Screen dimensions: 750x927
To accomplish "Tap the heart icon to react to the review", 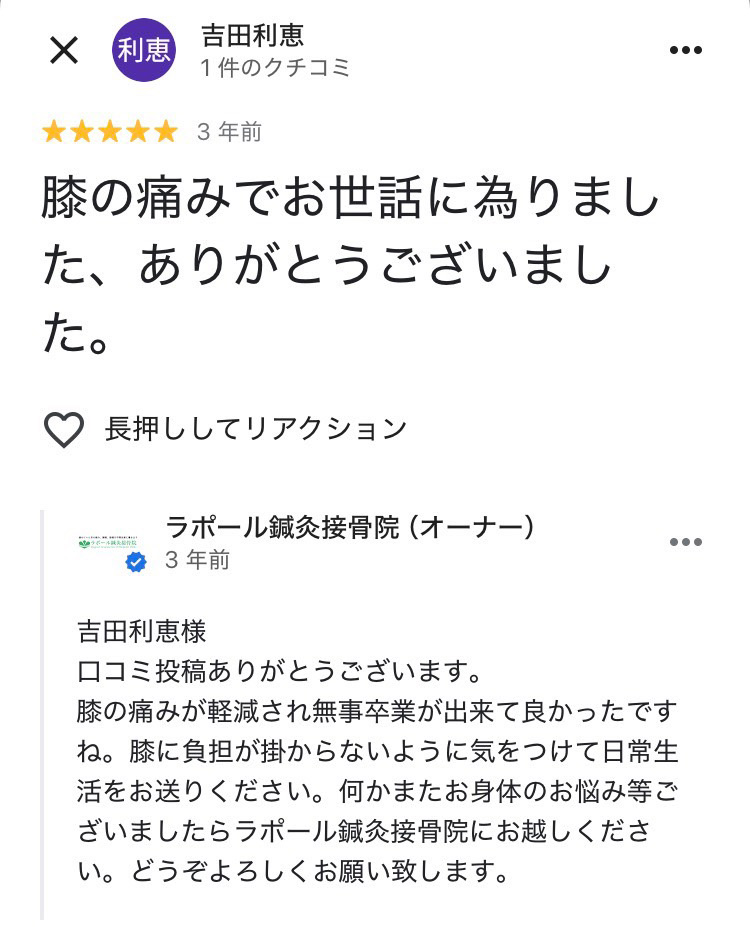I will tap(65, 430).
